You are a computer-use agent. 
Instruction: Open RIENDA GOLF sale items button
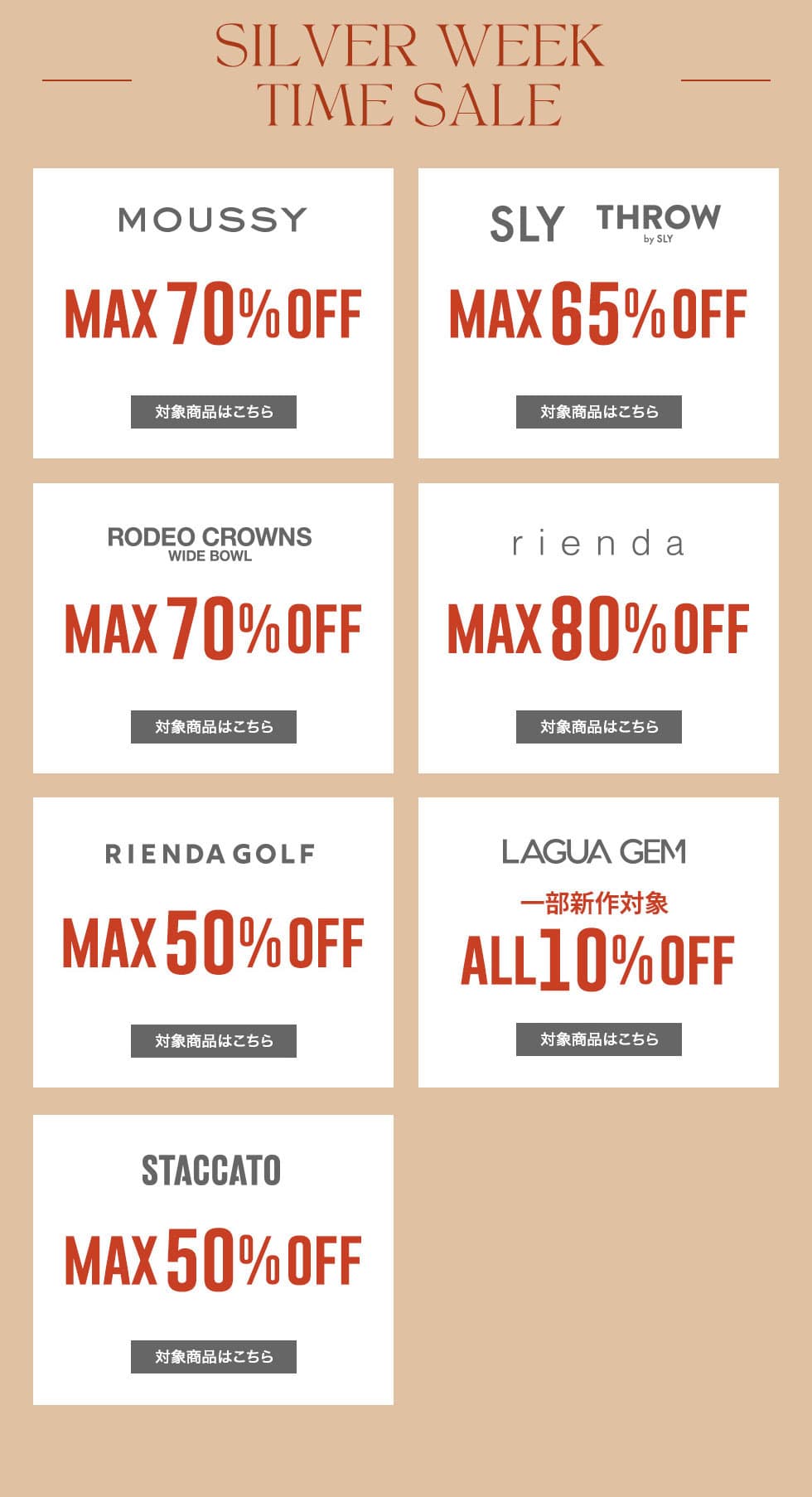tap(213, 1041)
